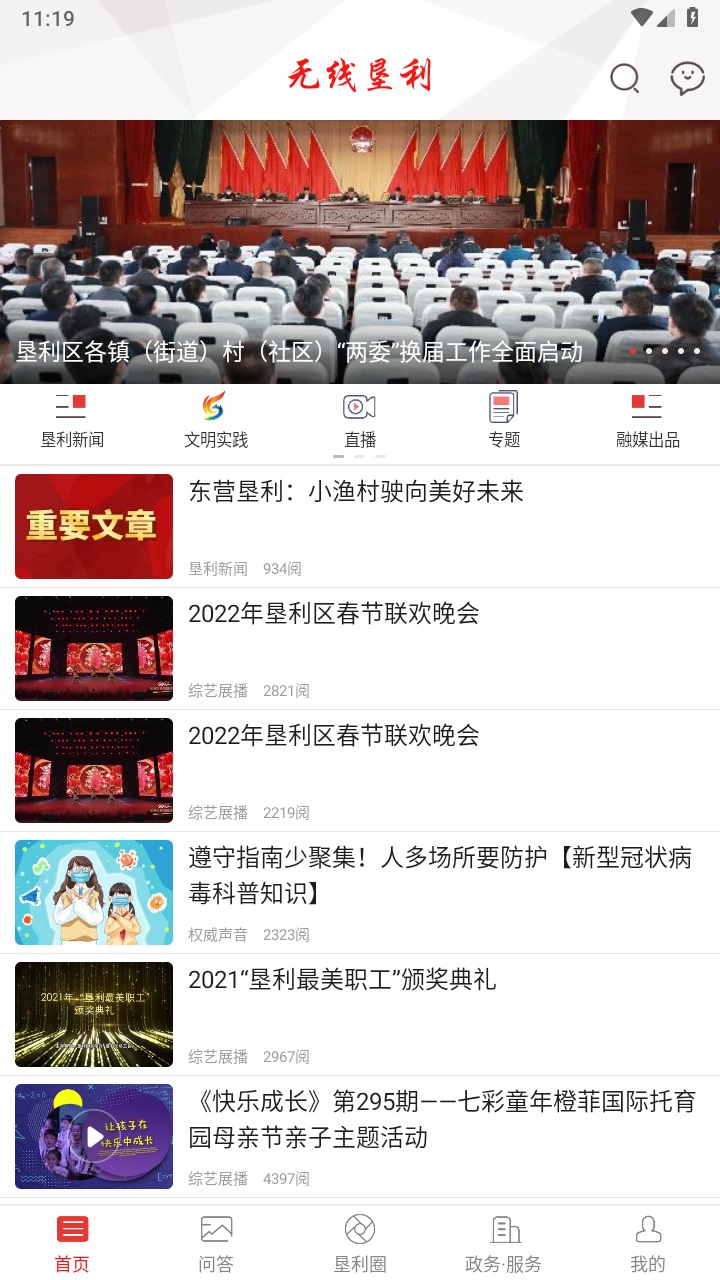The width and height of the screenshot is (720, 1280).
Task: Open the 重要文章 article thumbnail
Action: tap(93, 526)
